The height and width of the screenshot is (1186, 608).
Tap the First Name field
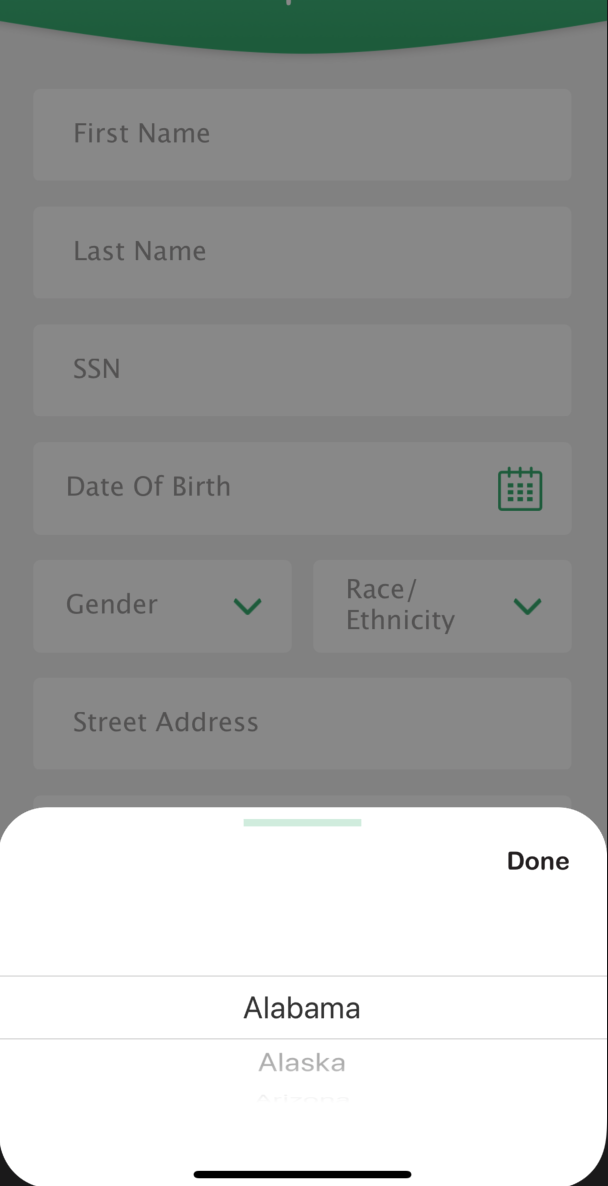pos(302,134)
